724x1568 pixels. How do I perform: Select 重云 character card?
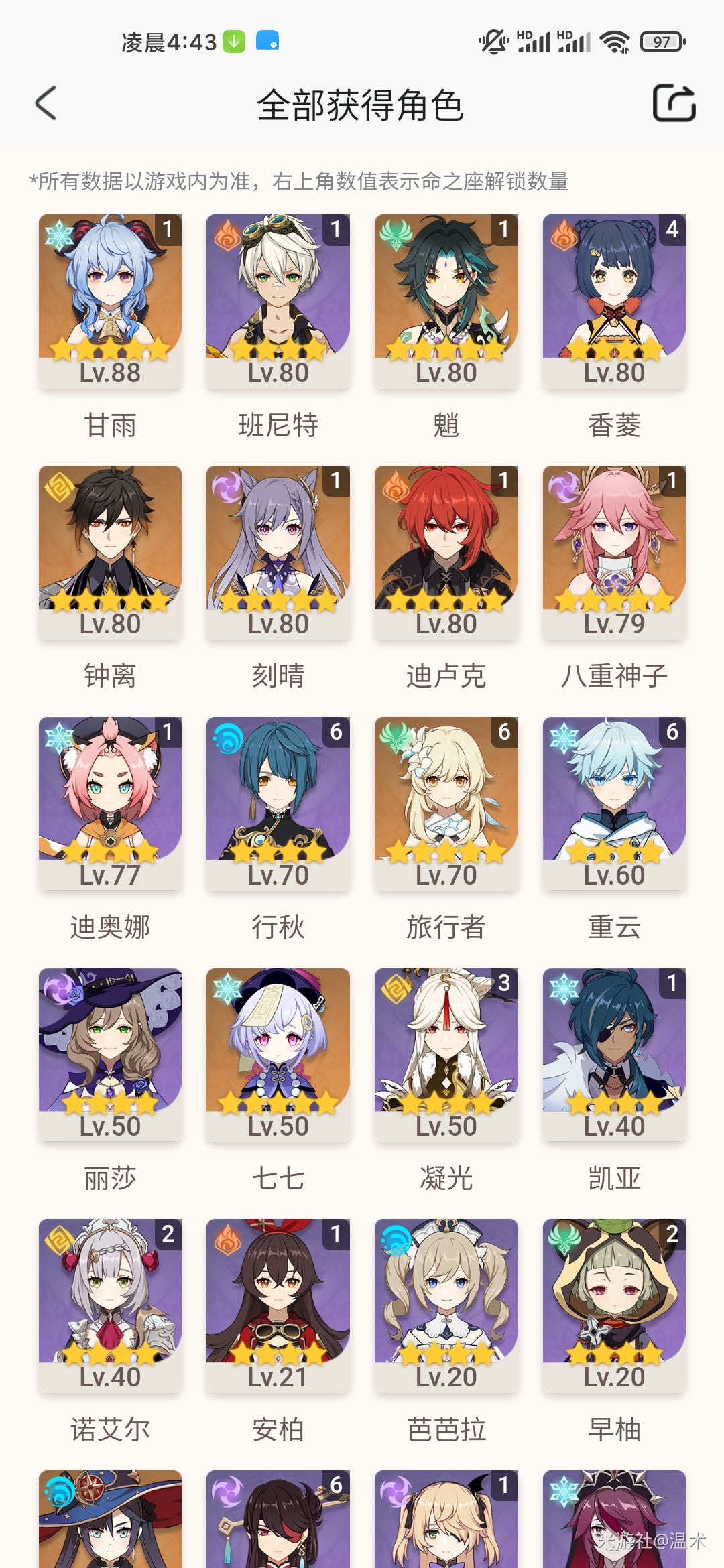pyautogui.click(x=614, y=804)
